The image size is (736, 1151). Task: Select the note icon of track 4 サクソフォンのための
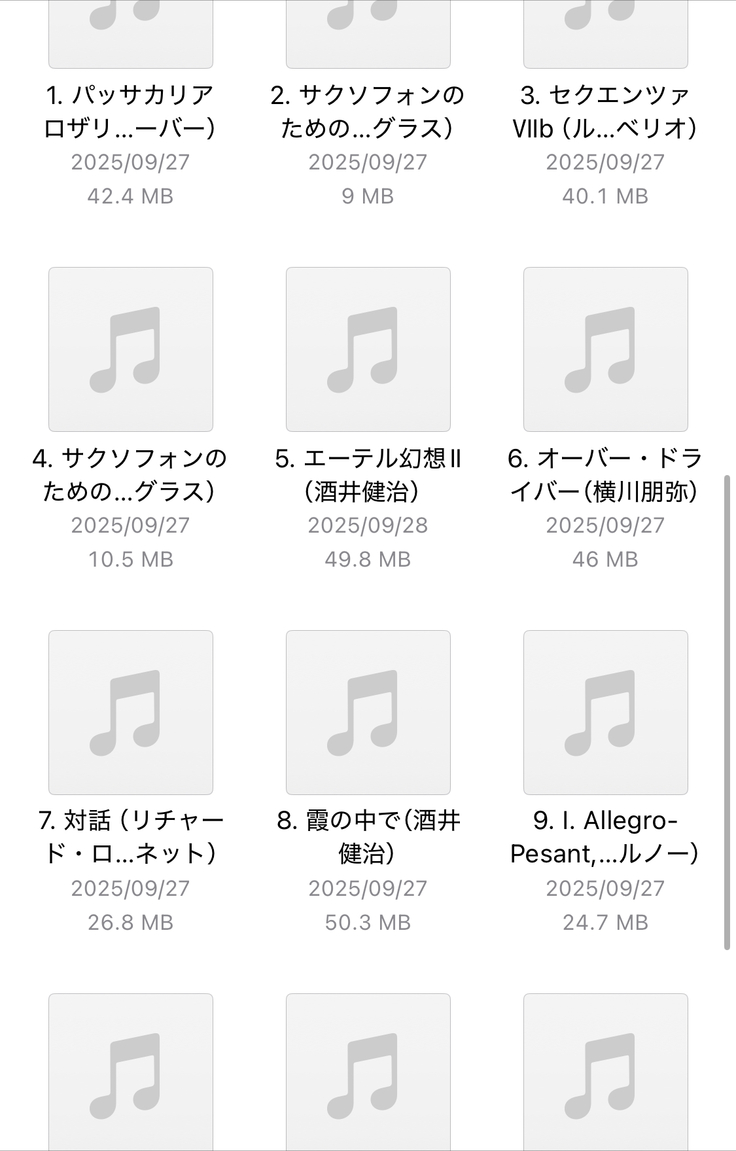[x=131, y=350]
